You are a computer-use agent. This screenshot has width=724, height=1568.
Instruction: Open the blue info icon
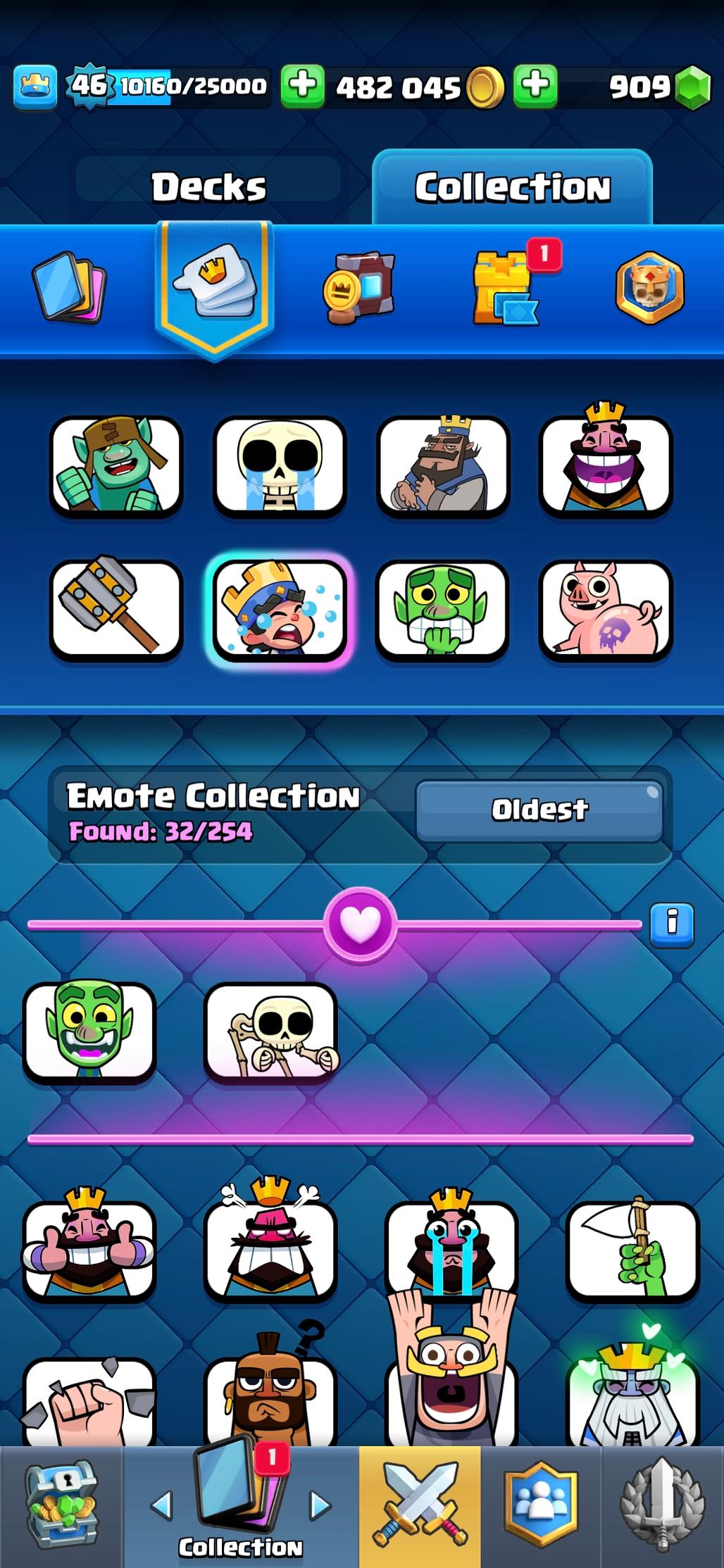(671, 923)
